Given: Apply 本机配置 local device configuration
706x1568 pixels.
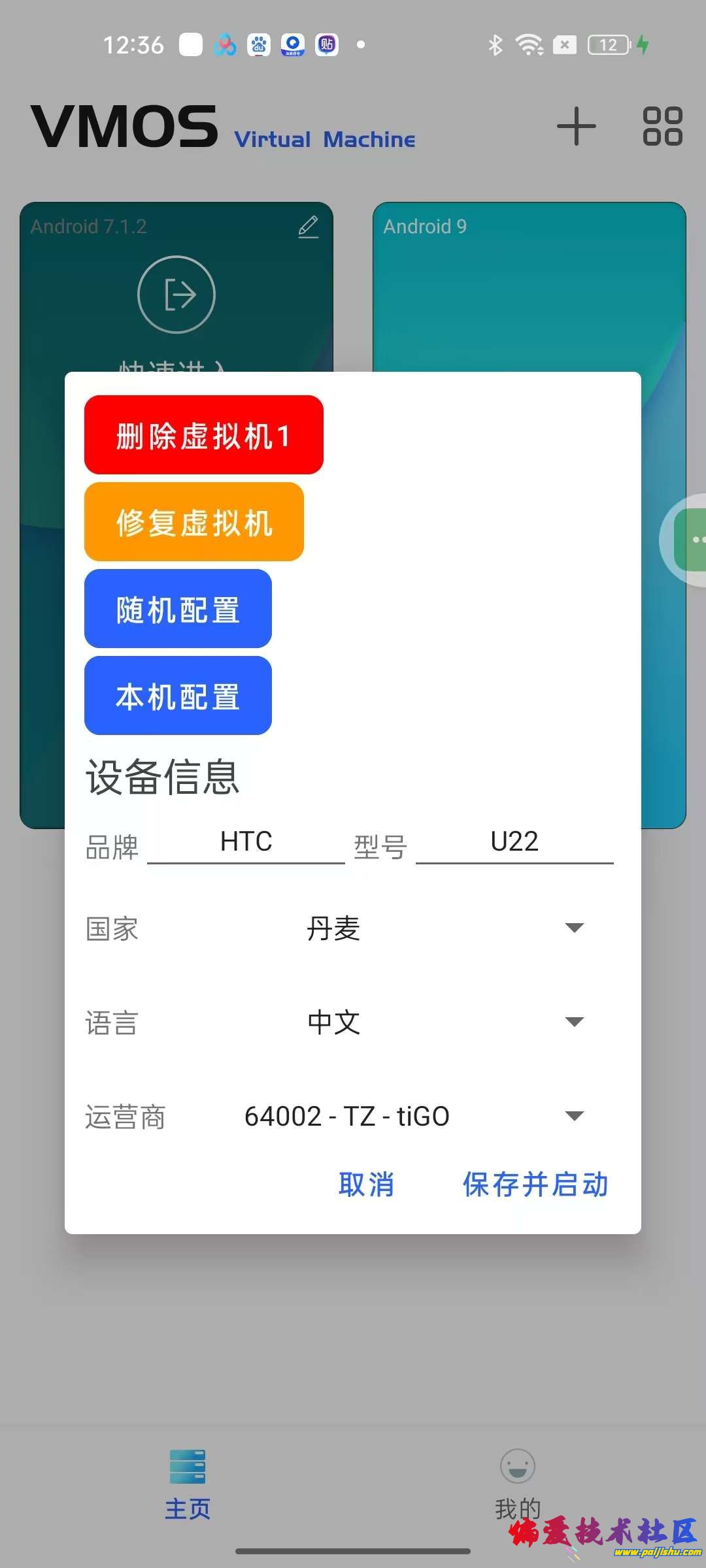Looking at the screenshot, I should click(178, 696).
